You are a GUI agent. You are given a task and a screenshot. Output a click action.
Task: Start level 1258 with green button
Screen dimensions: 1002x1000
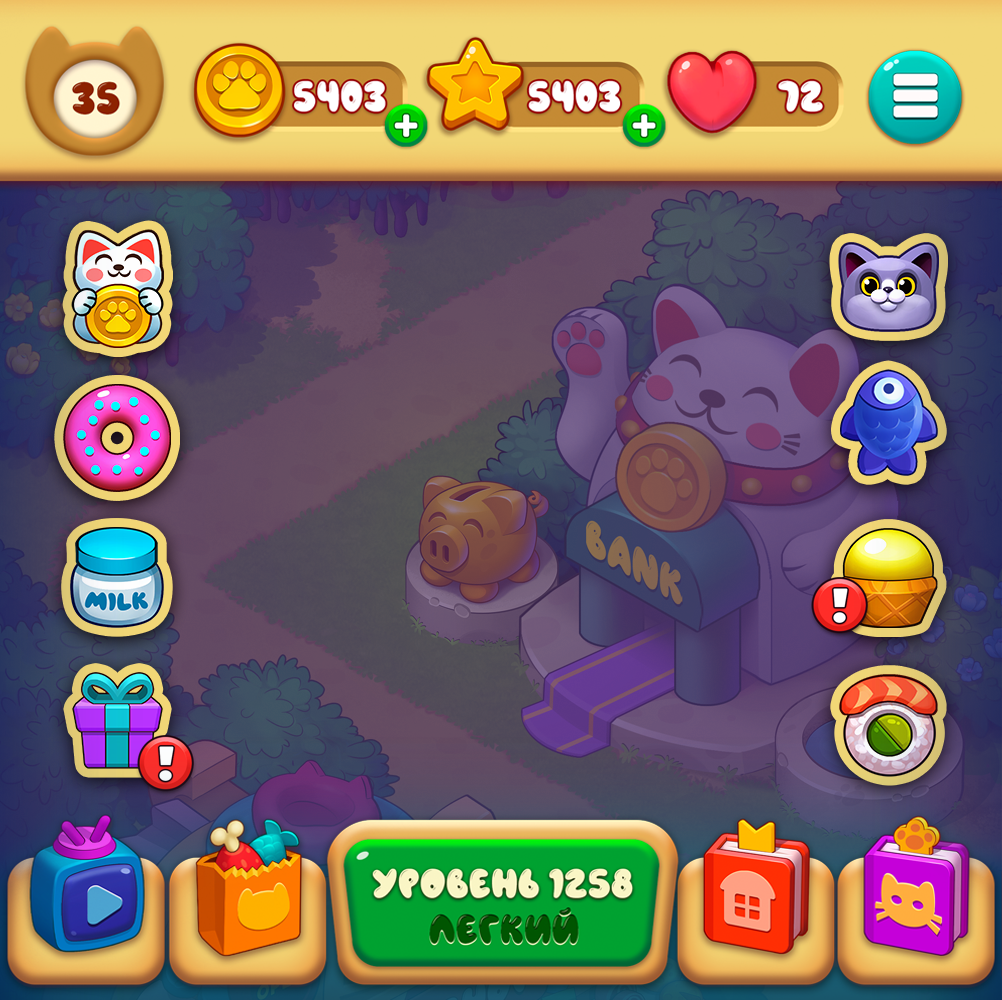(502, 902)
